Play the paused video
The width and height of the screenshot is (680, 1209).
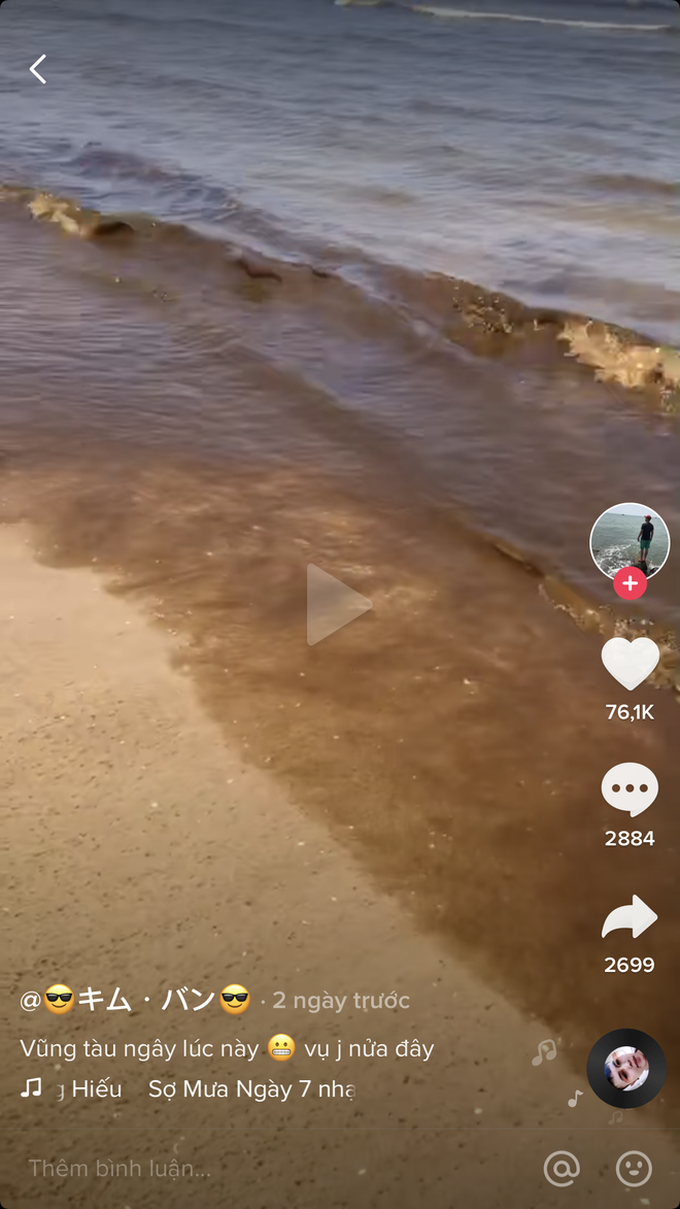(338, 604)
